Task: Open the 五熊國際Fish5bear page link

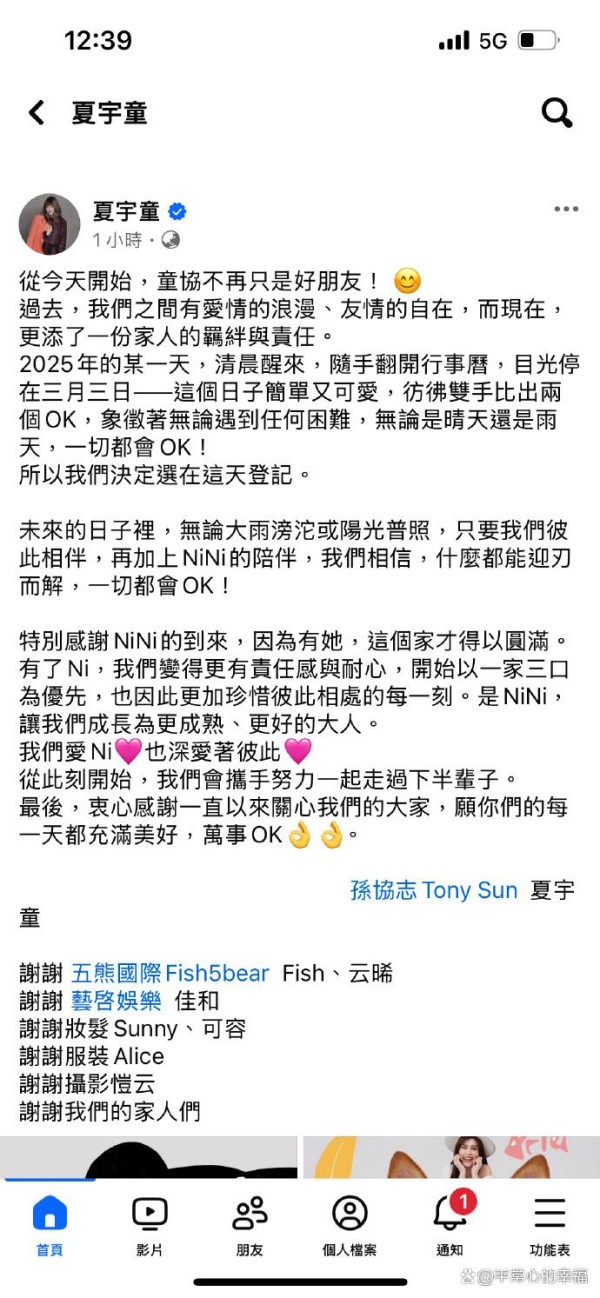Action: tap(170, 973)
